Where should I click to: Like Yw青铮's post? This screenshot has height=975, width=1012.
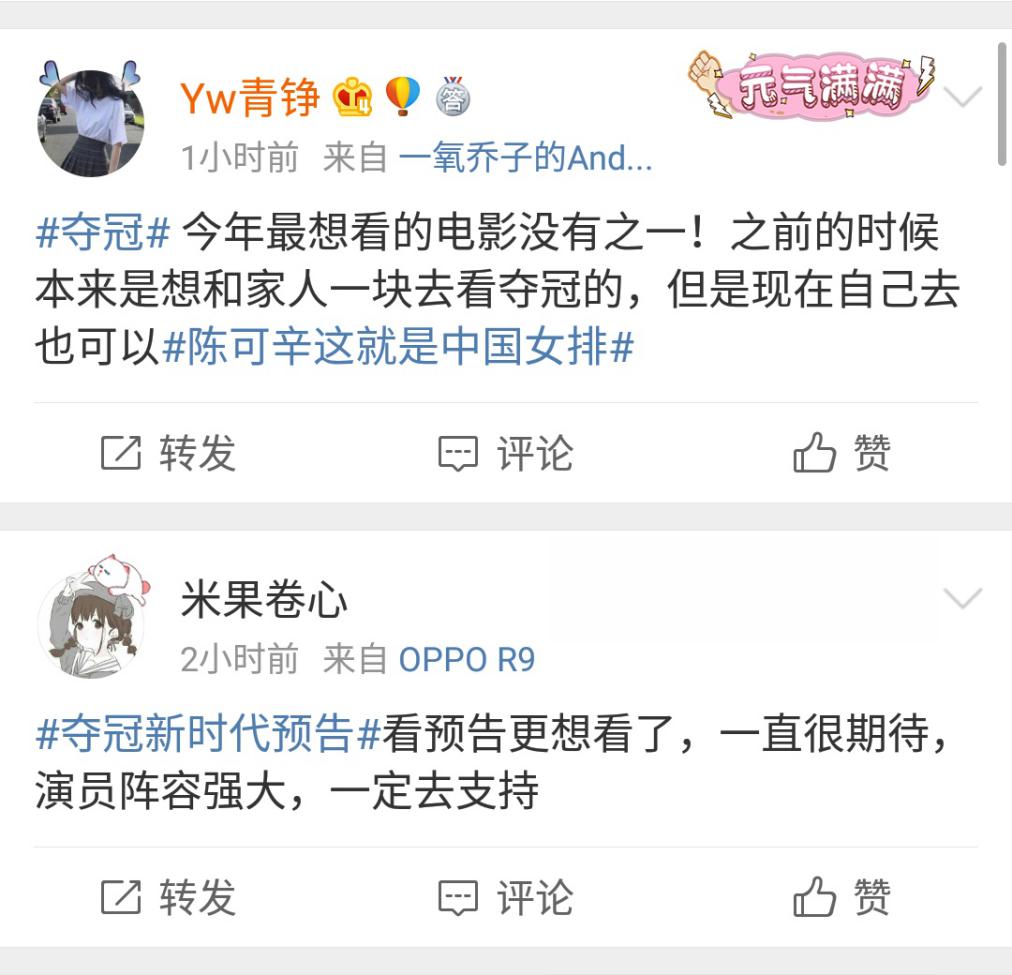841,454
